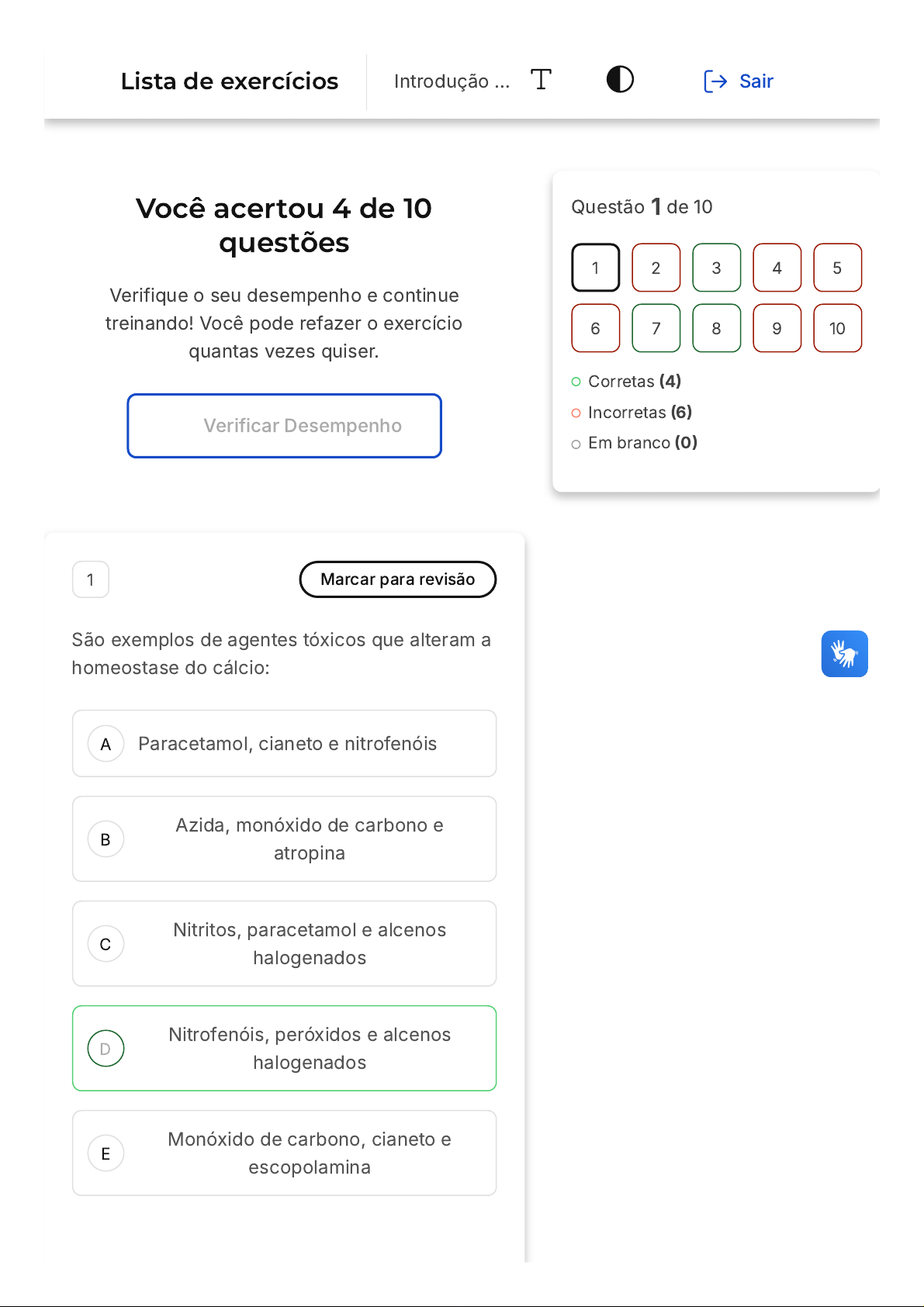Screen dimensions: 924x1307
Task: Open Verificar Desempenho
Action: pos(284,426)
